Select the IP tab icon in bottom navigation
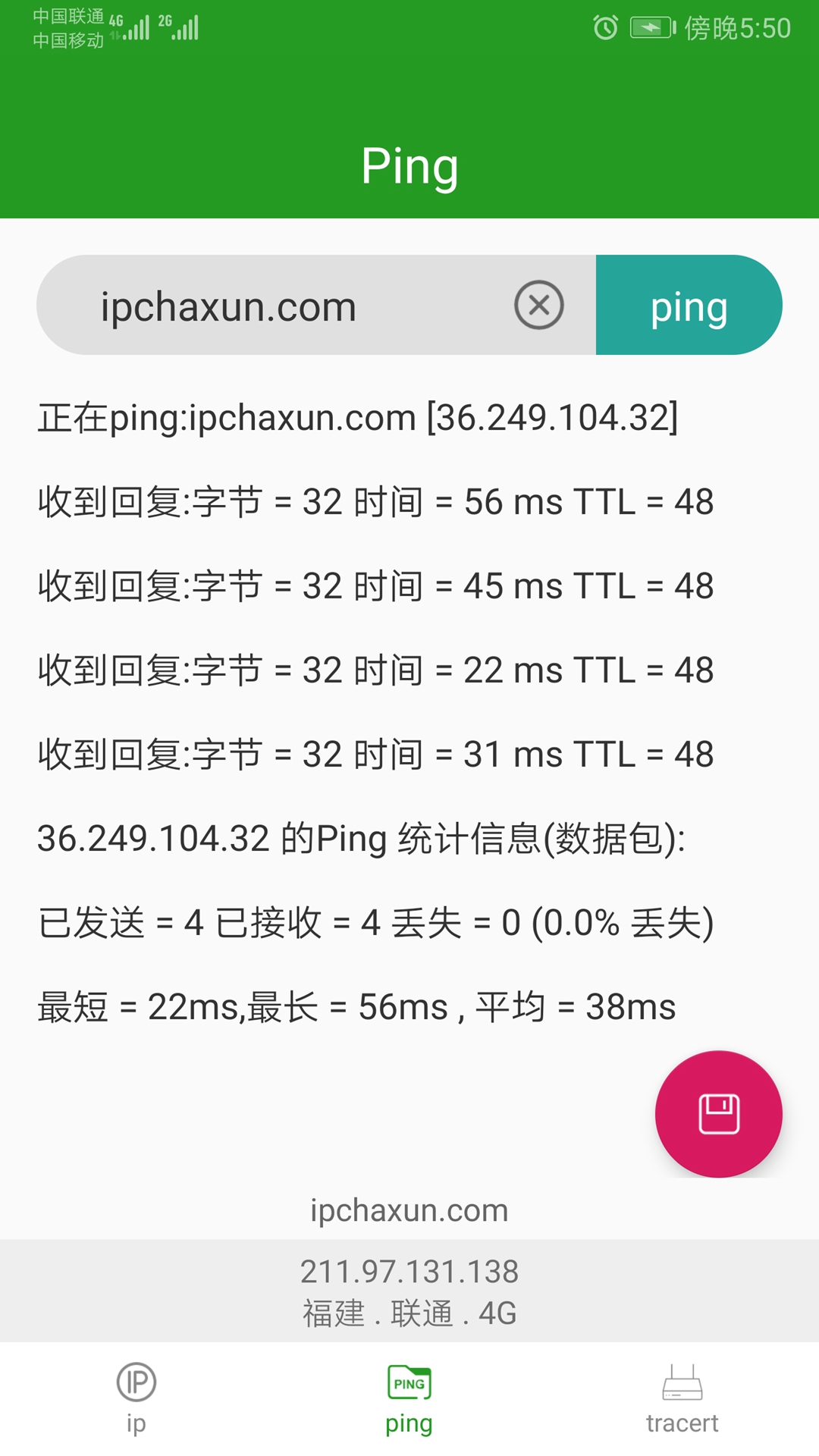The width and height of the screenshot is (819, 1456). [135, 1383]
